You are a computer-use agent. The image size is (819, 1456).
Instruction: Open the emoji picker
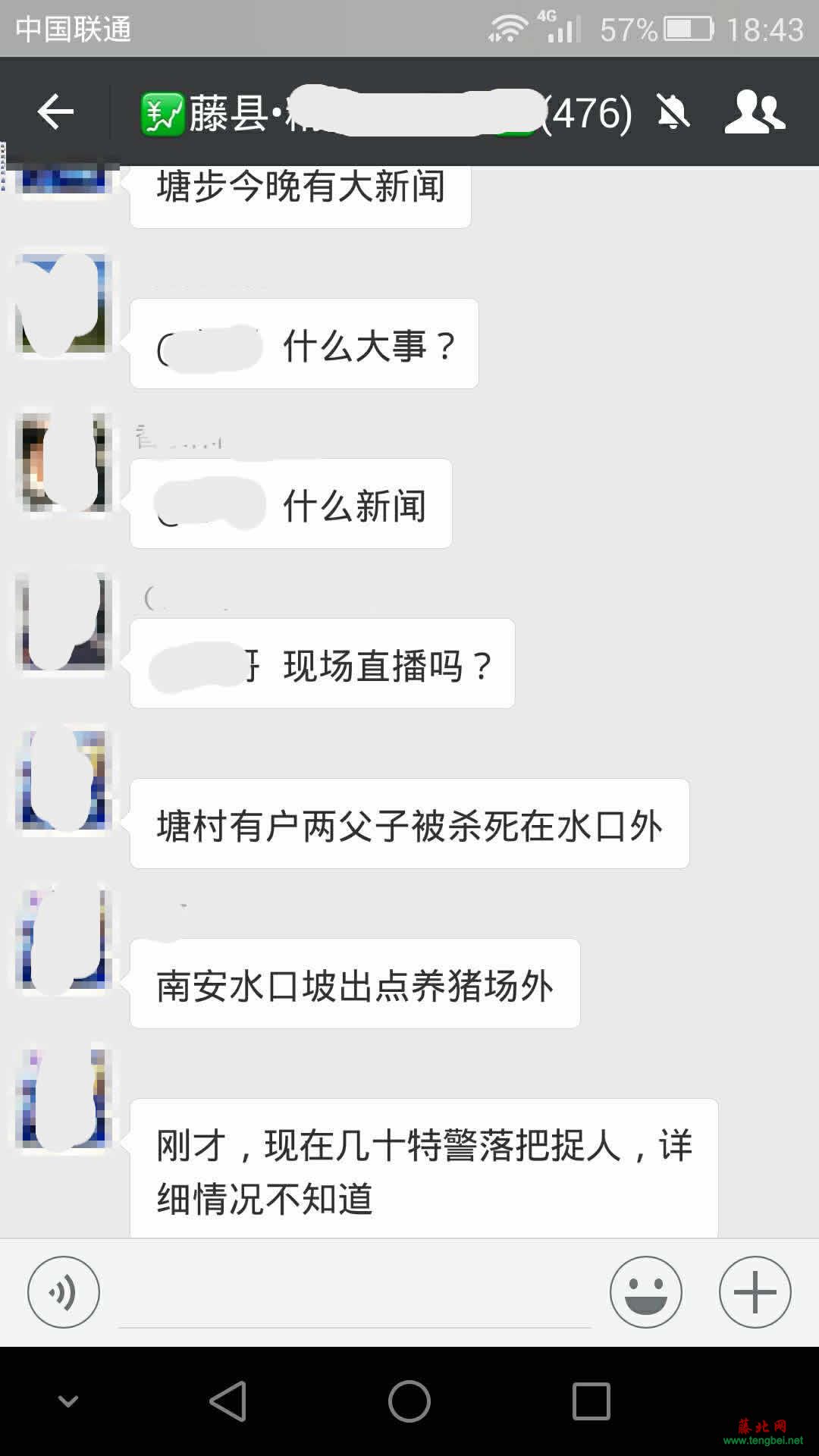[646, 1291]
